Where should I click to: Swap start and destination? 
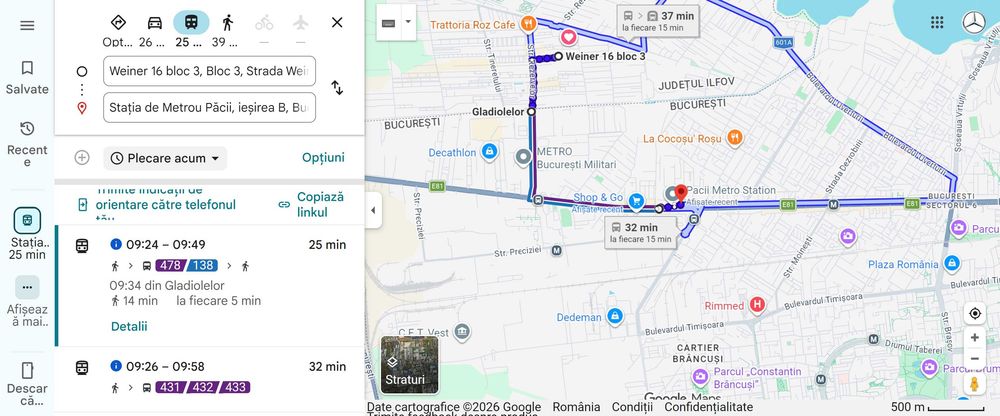pos(337,88)
